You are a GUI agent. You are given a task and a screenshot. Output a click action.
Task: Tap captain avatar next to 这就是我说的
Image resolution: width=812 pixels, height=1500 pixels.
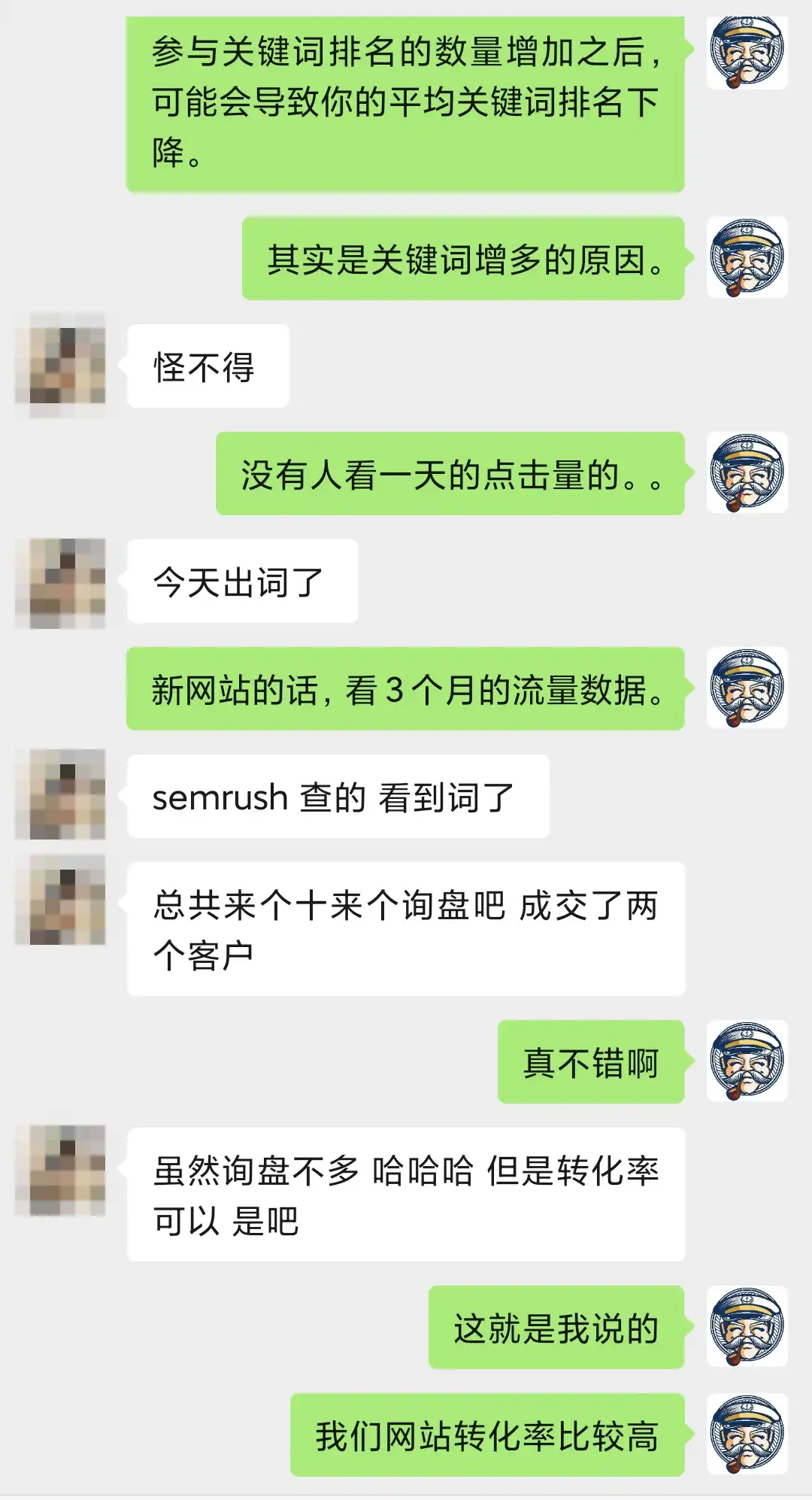pos(747,1327)
